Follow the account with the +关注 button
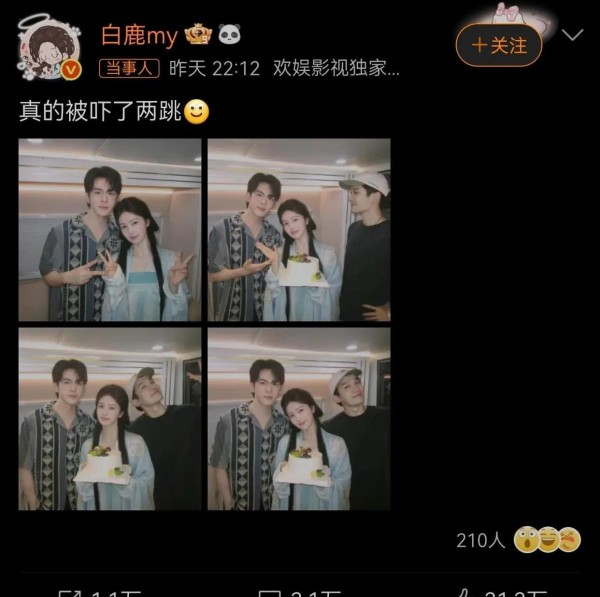Screen dimensions: 600x597 [x=498, y=45]
